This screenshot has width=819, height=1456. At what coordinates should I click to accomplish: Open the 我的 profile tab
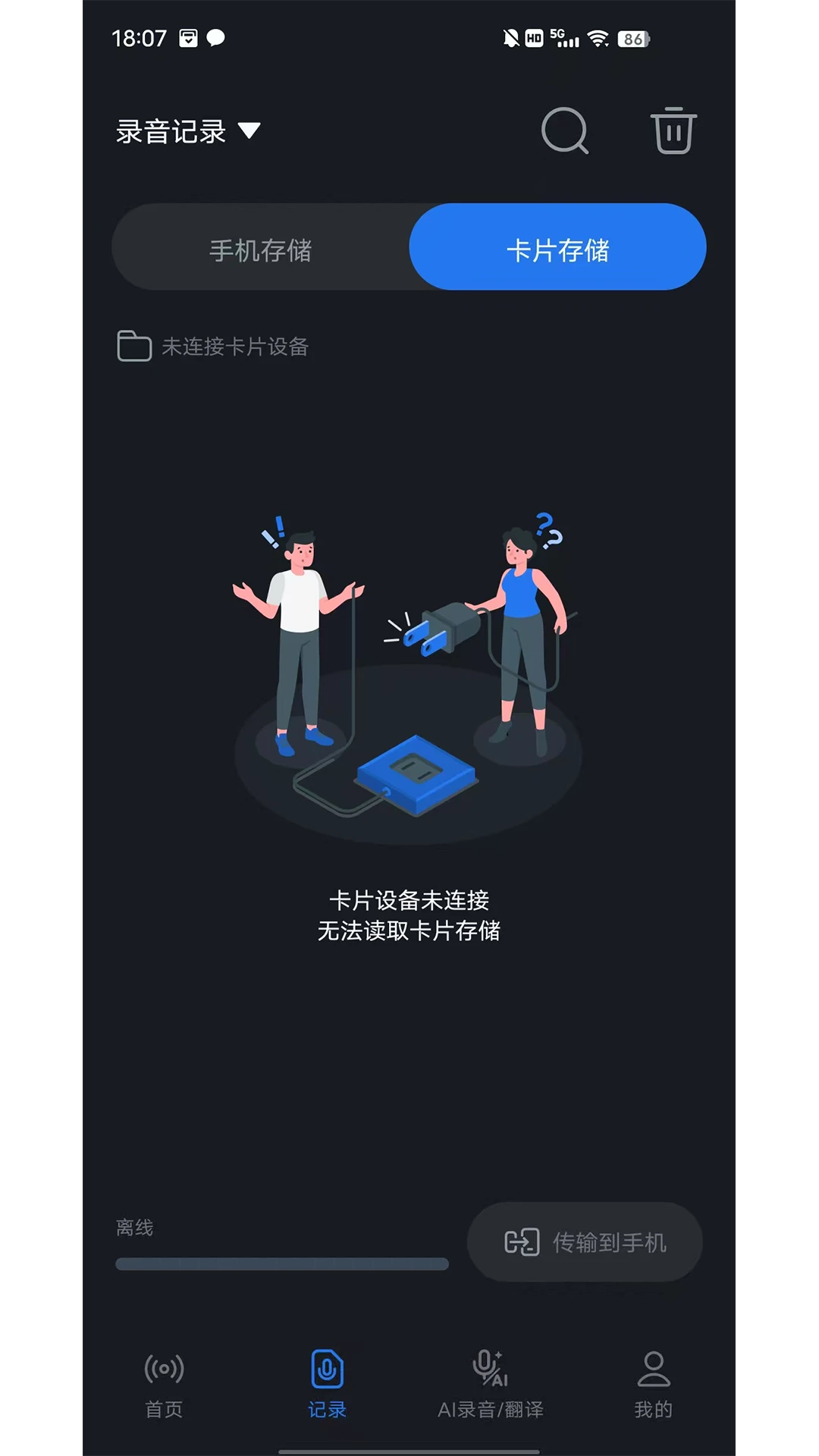pyautogui.click(x=653, y=1385)
